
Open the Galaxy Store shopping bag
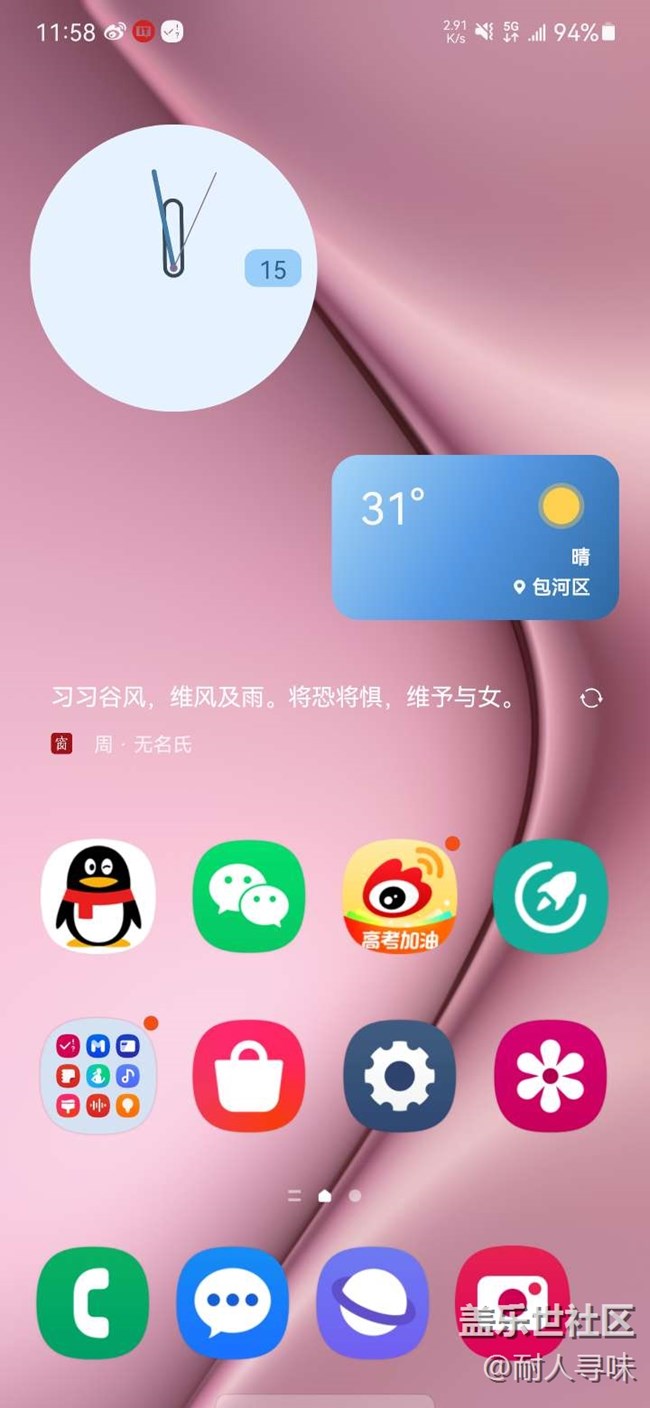[248, 1075]
